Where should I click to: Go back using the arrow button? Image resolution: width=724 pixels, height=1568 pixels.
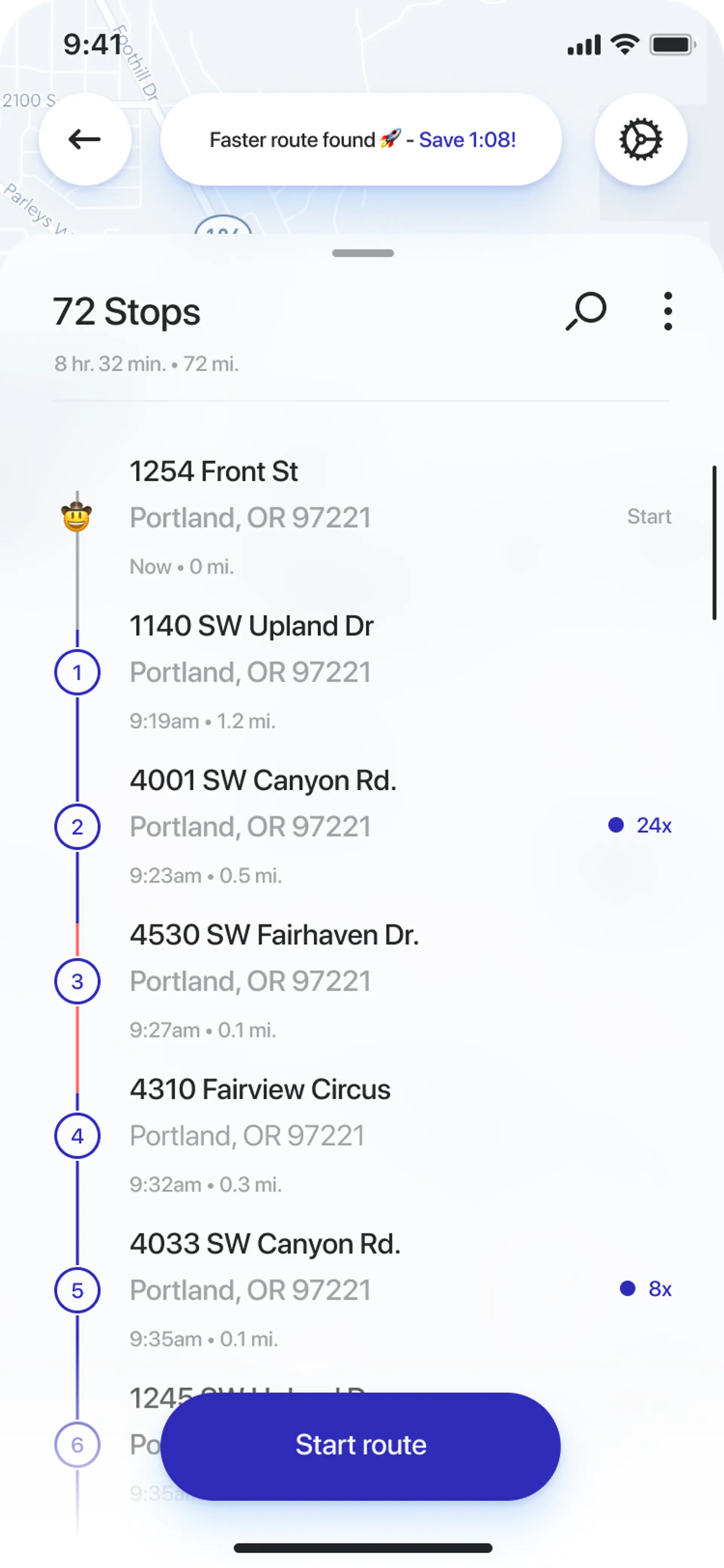[84, 140]
